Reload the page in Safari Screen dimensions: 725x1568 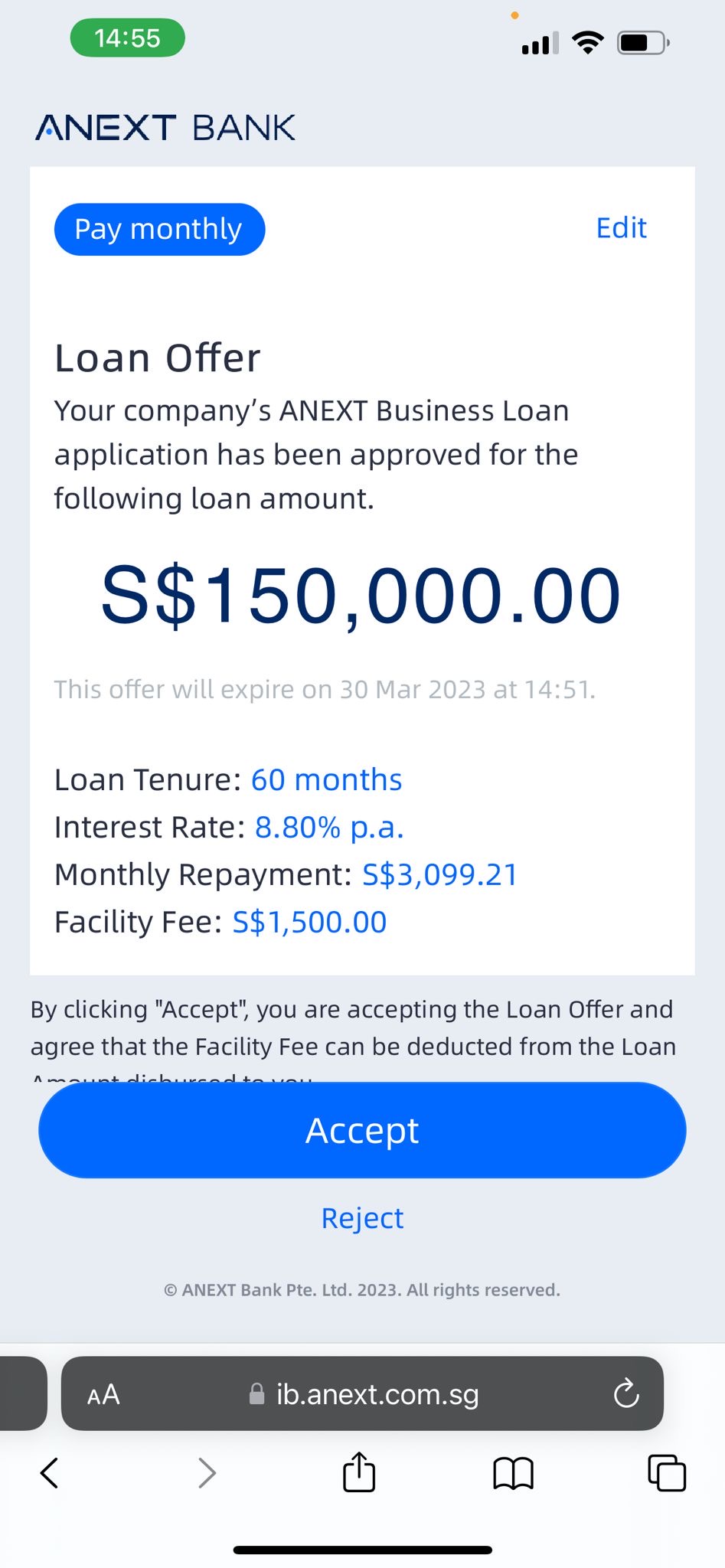[625, 1394]
